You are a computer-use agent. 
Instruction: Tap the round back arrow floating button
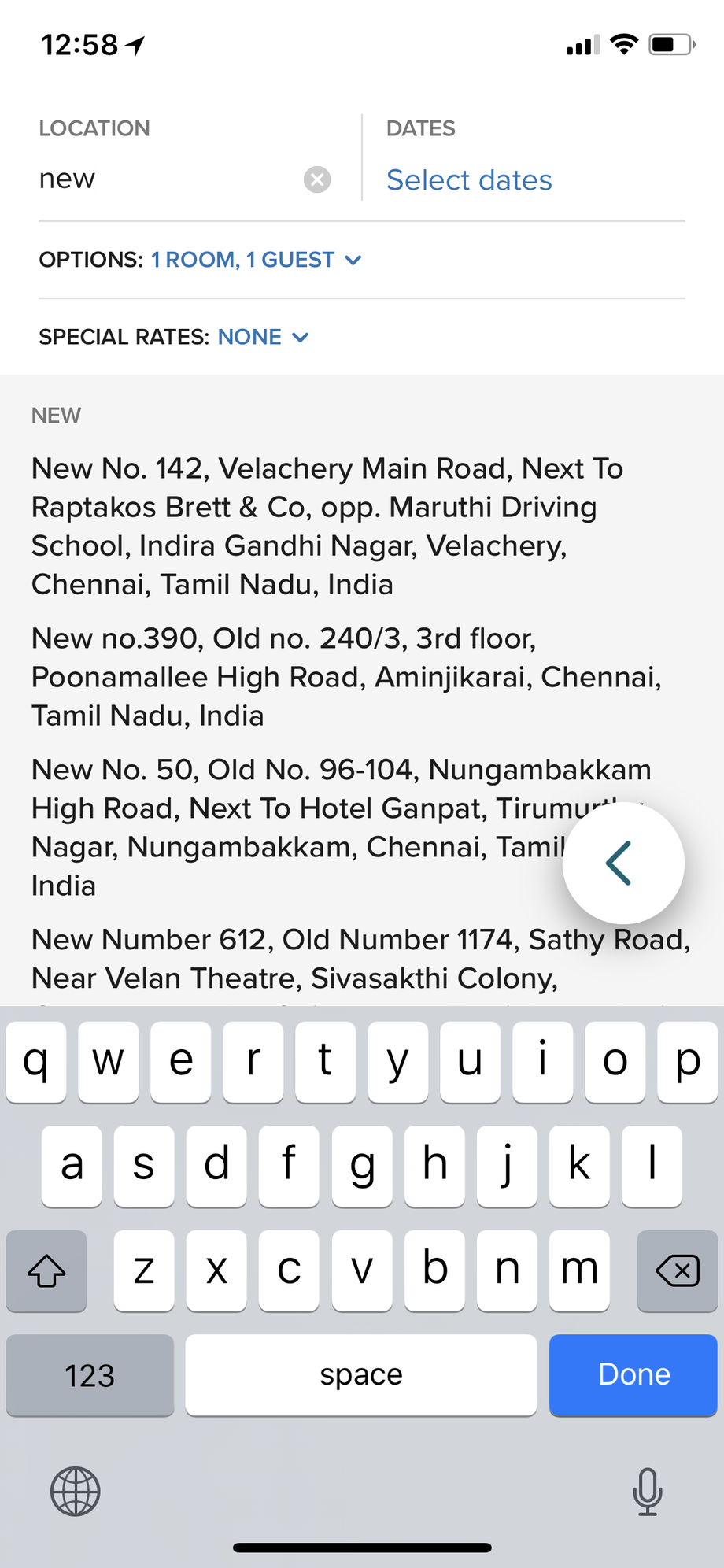click(623, 863)
